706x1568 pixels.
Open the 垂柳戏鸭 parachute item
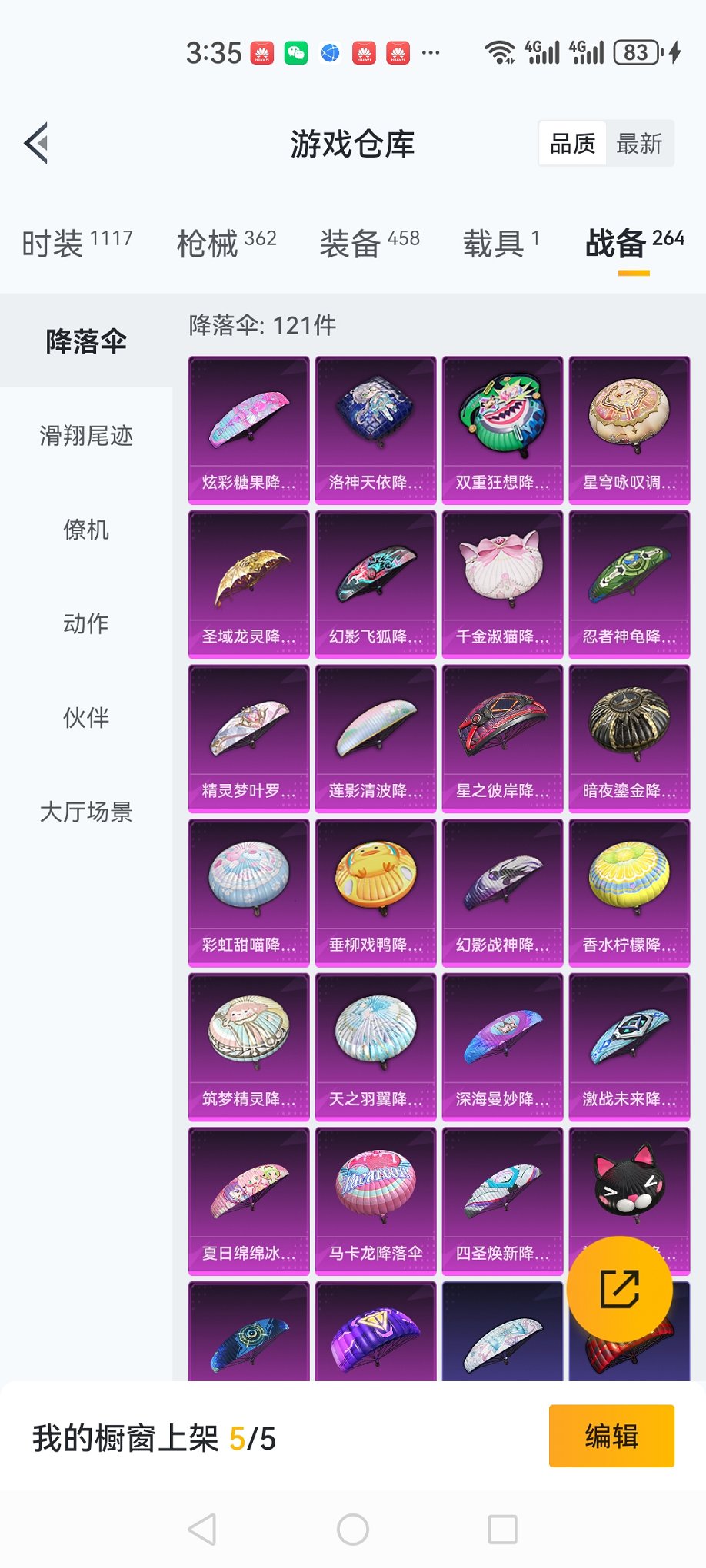tap(375, 892)
